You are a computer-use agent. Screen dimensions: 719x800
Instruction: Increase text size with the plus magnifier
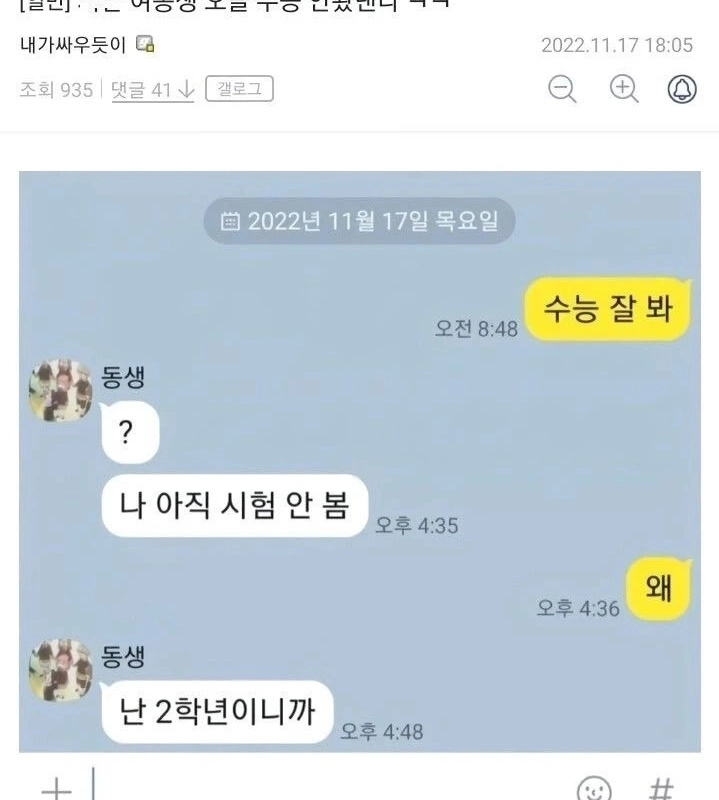click(x=624, y=89)
